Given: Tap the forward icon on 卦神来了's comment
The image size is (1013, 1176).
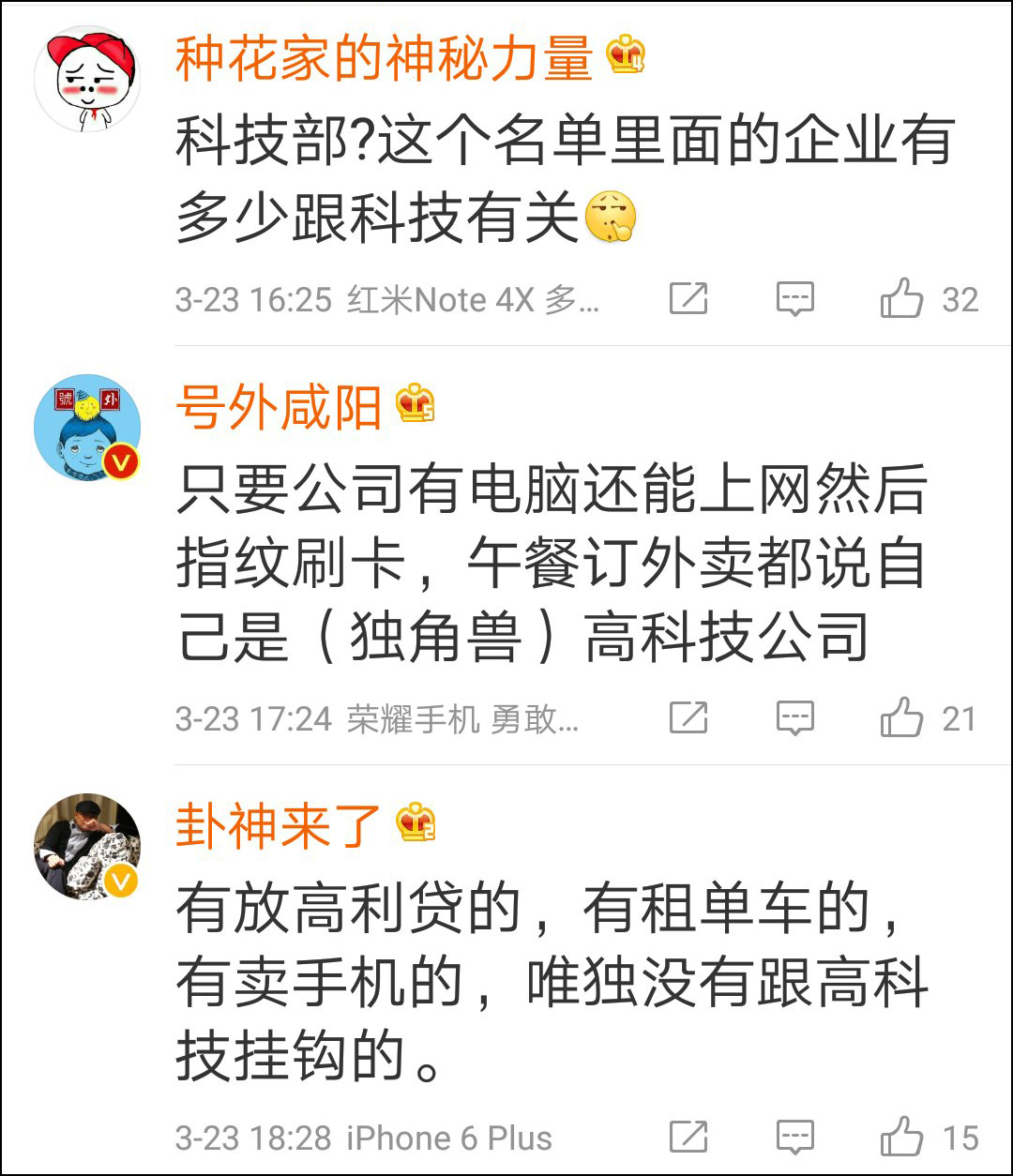Looking at the screenshot, I should pos(689,1136).
